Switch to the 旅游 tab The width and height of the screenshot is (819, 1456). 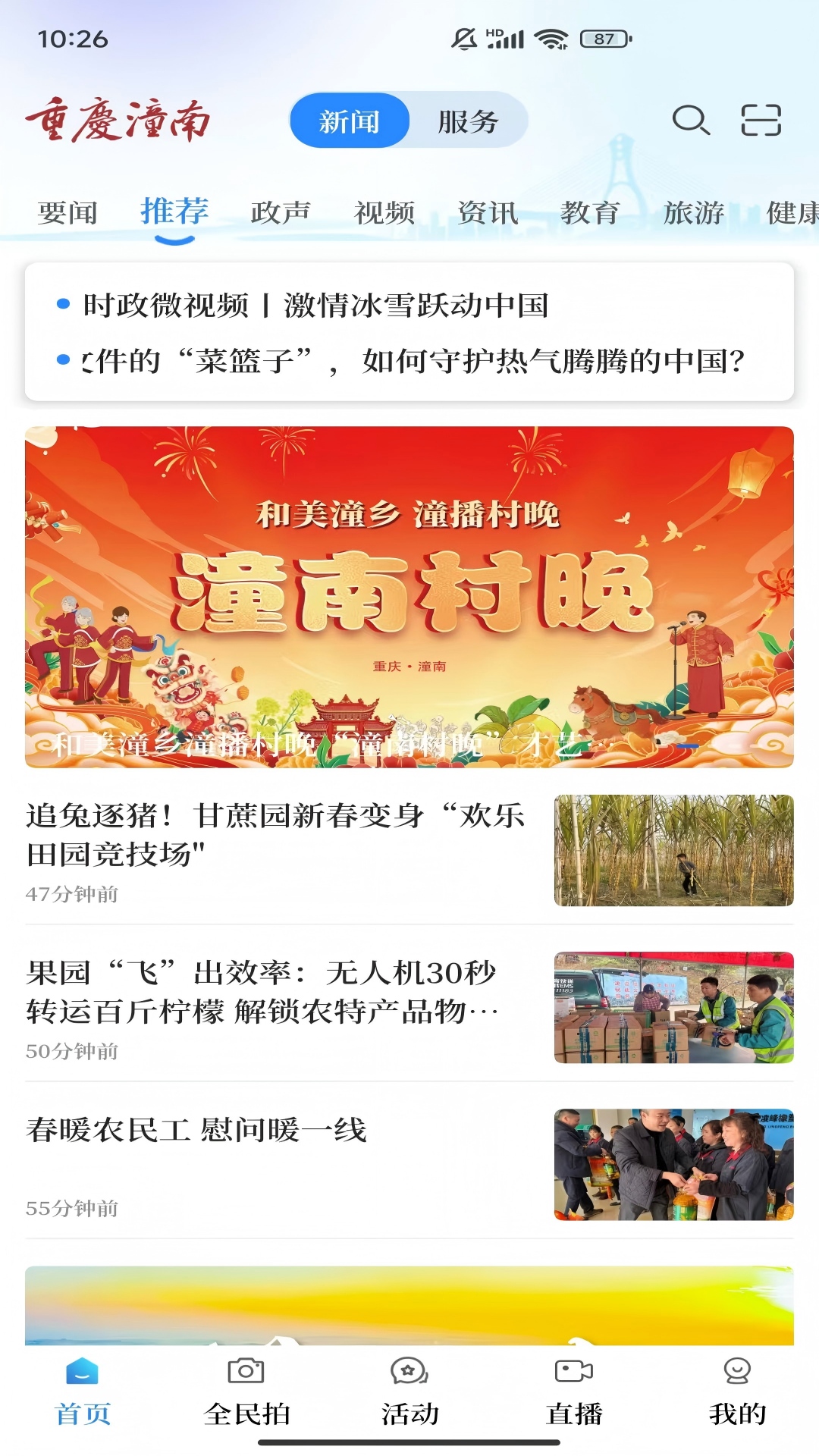pos(694,212)
